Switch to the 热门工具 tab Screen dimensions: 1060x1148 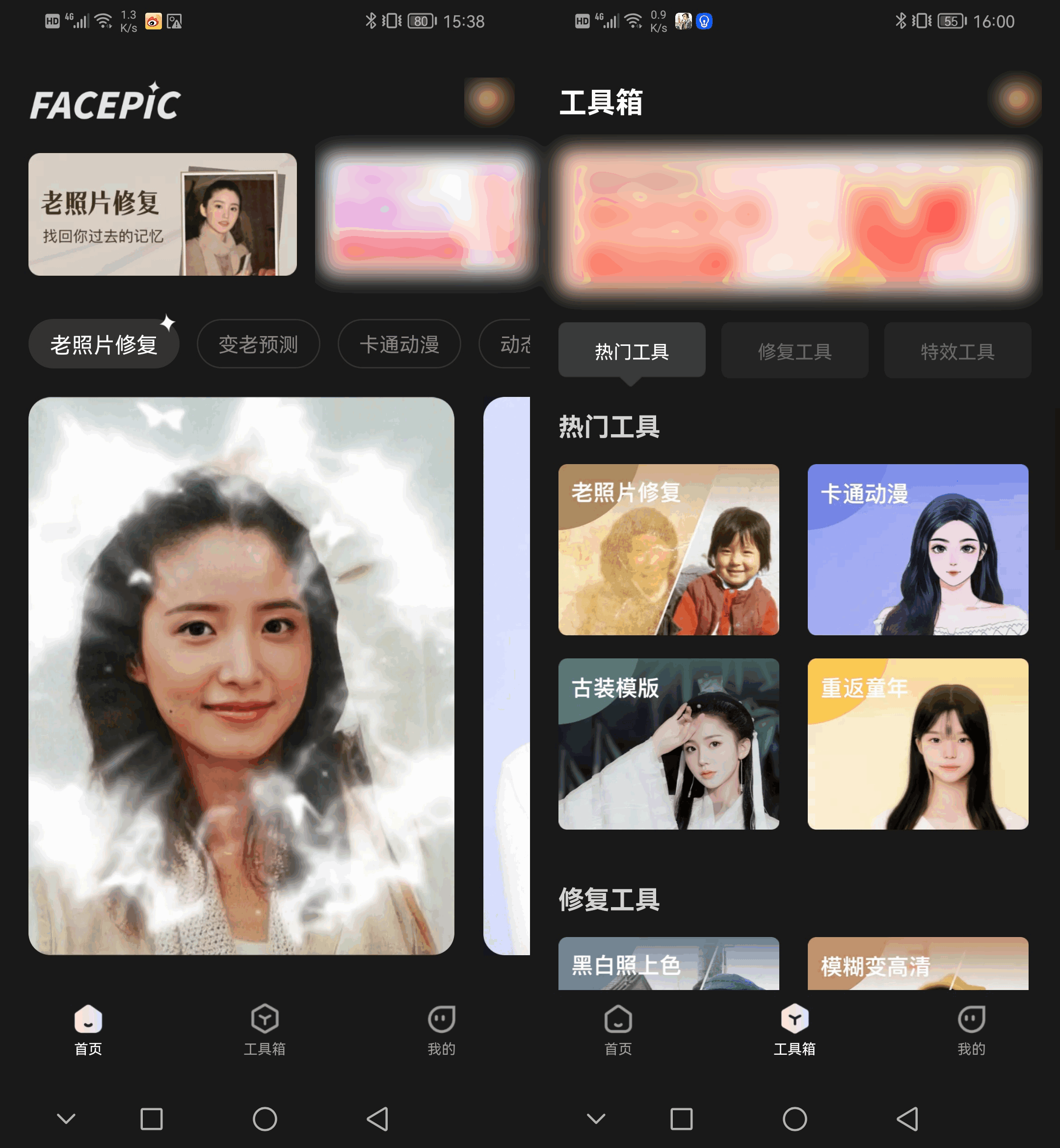[632, 351]
